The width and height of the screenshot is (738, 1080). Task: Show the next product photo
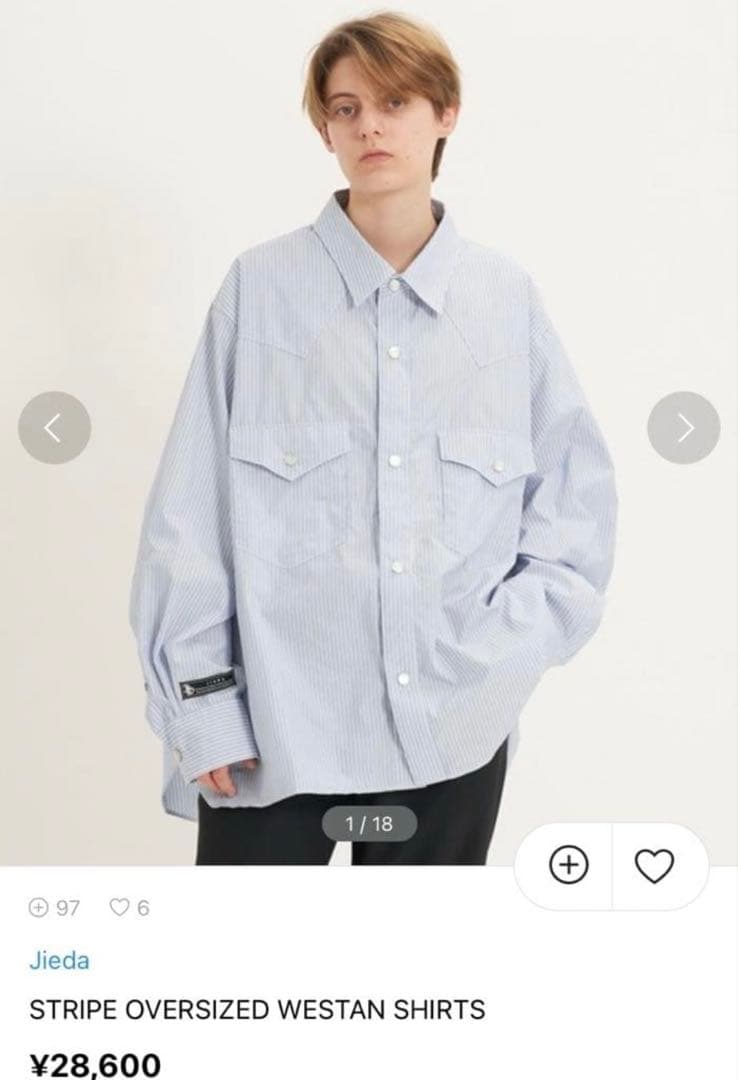(x=683, y=427)
